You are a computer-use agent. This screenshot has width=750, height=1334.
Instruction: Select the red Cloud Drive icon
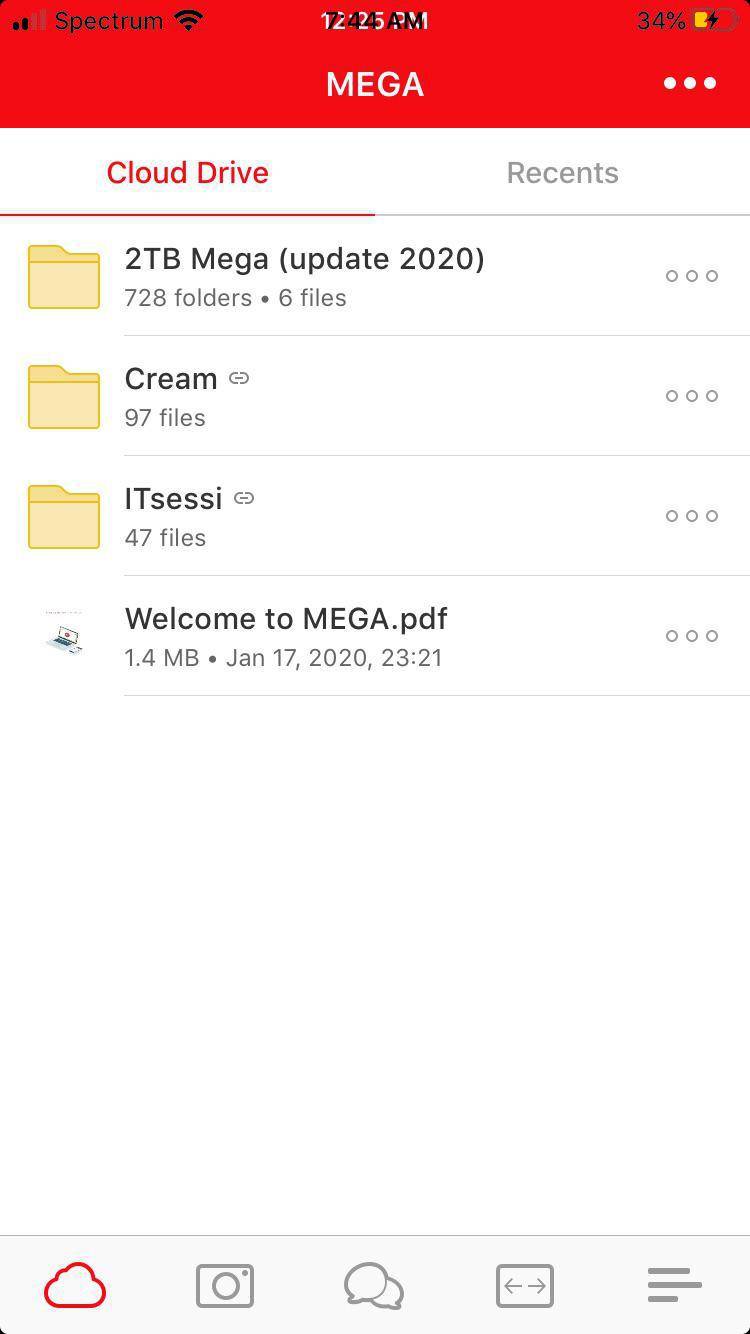point(74,1285)
